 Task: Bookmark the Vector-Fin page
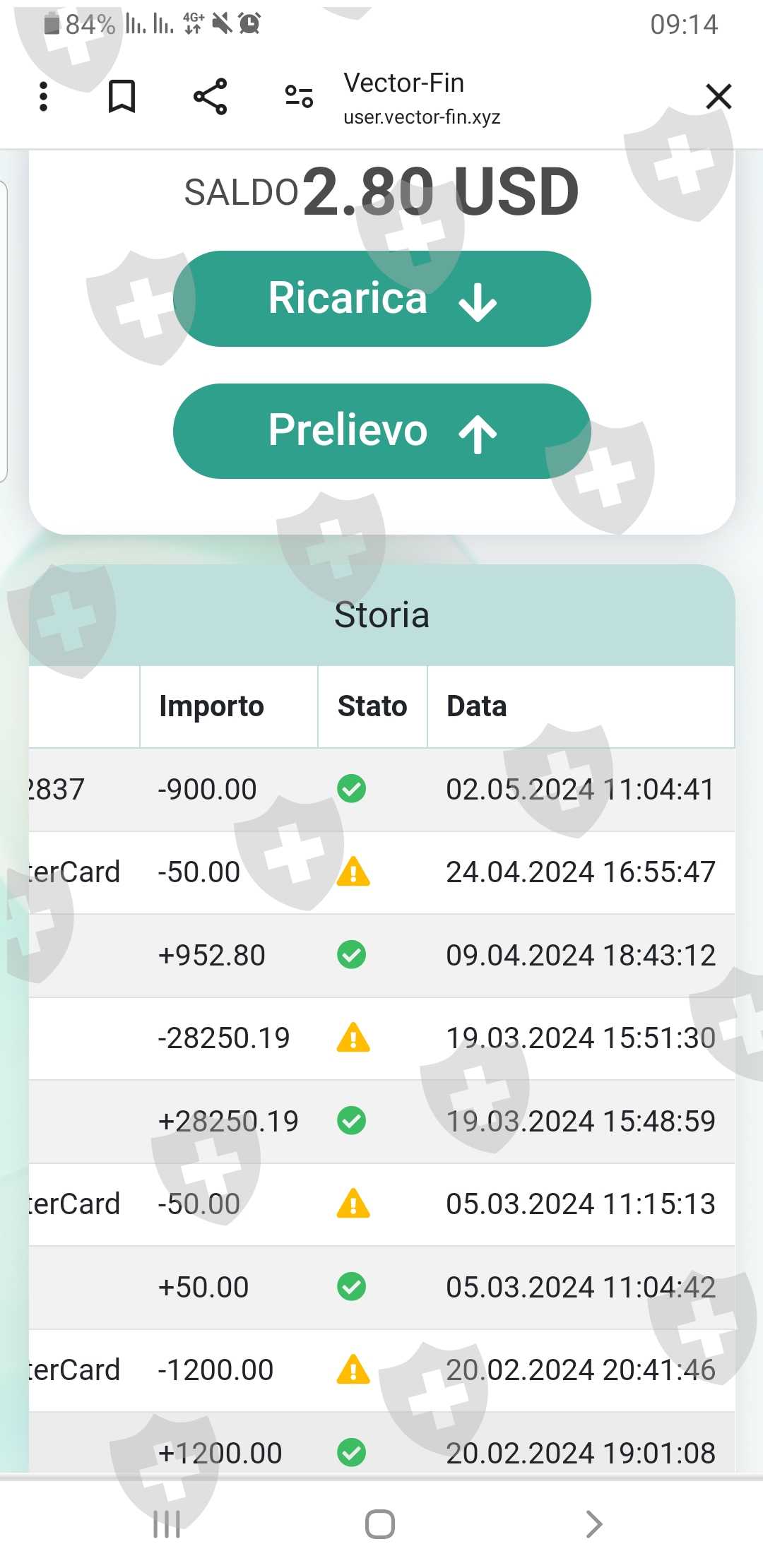(122, 97)
